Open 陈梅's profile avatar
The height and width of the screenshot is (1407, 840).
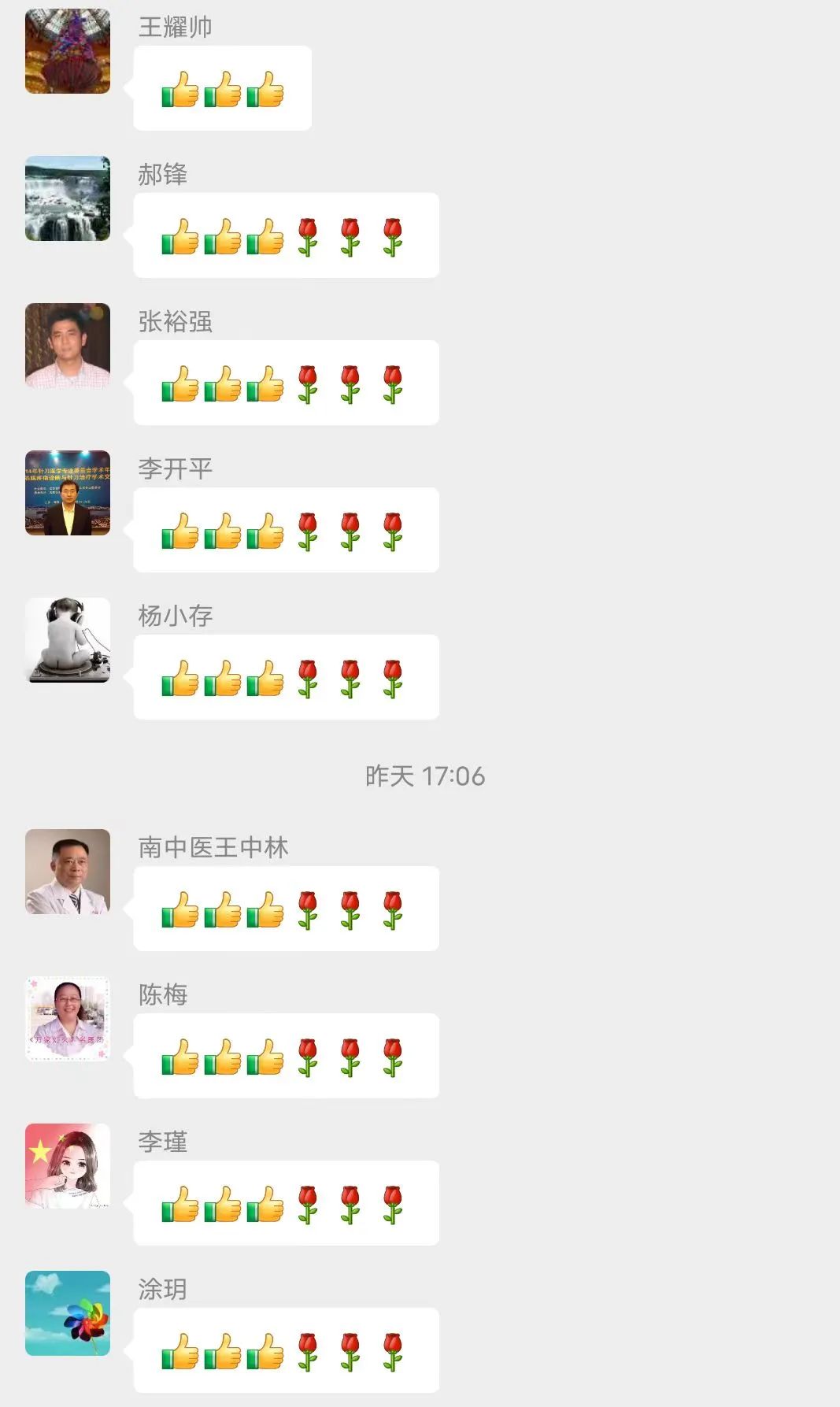pyautogui.click(x=68, y=1019)
